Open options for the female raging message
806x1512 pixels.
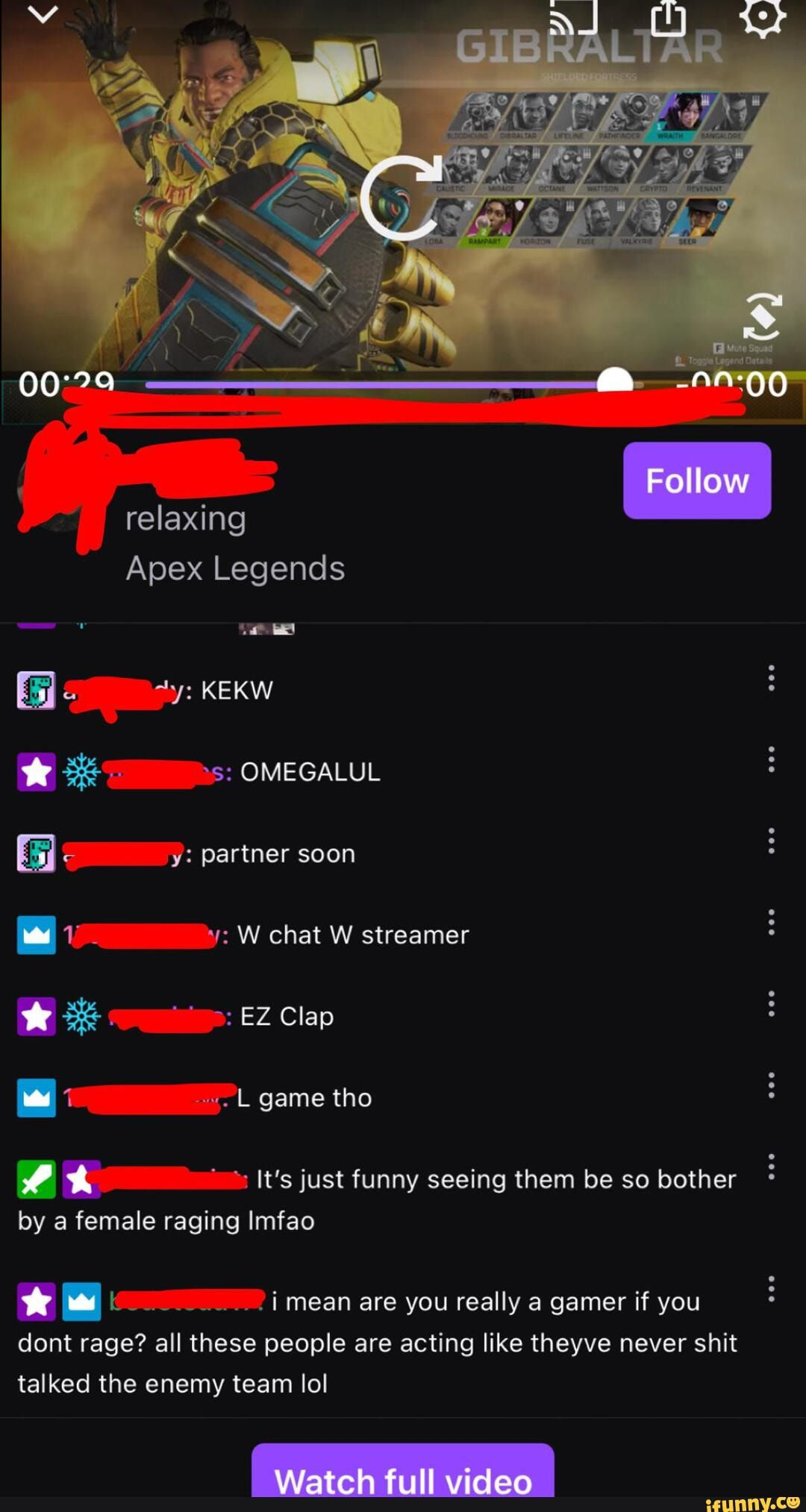tap(771, 1167)
